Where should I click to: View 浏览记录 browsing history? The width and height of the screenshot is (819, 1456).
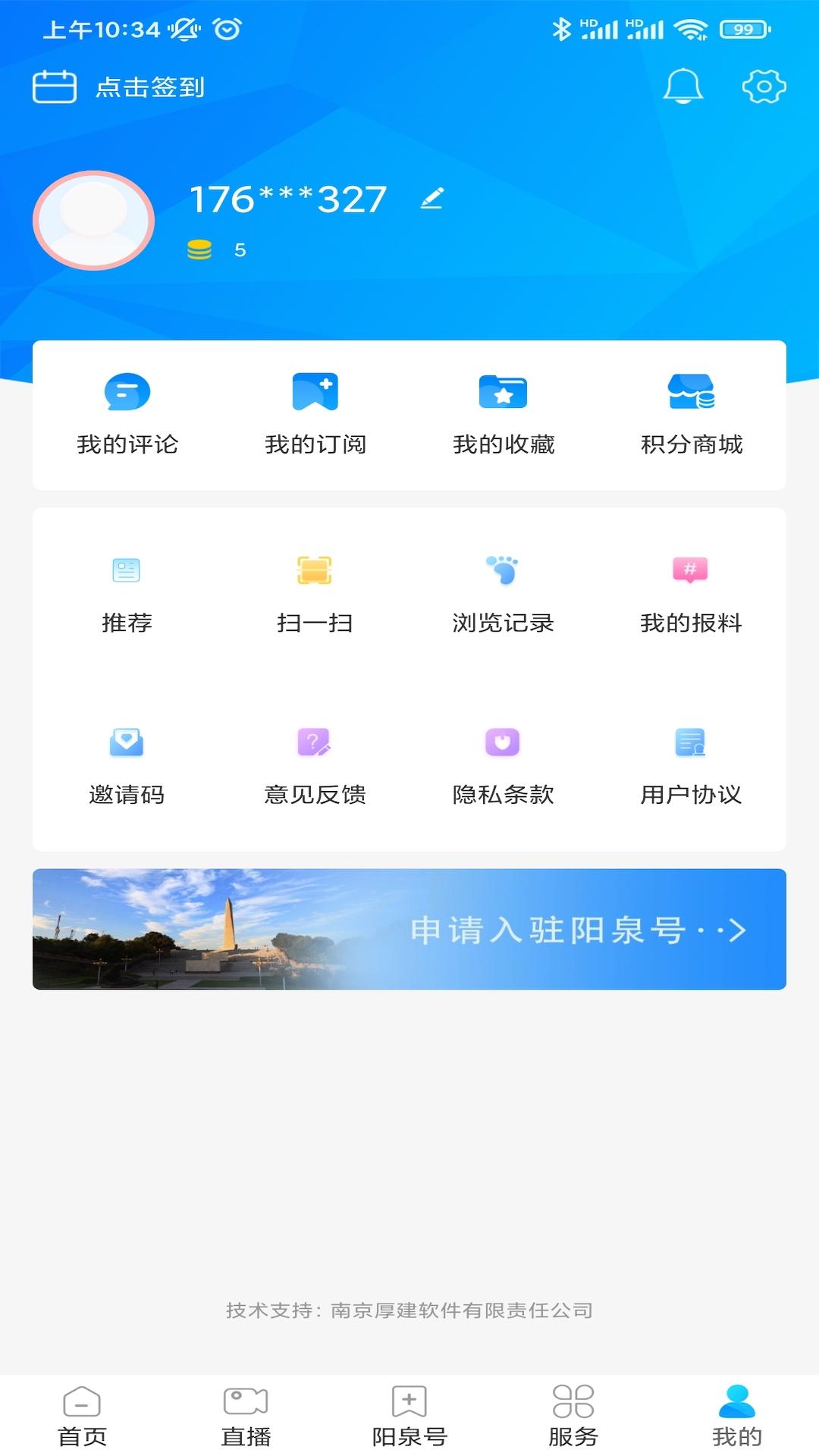[x=504, y=595]
